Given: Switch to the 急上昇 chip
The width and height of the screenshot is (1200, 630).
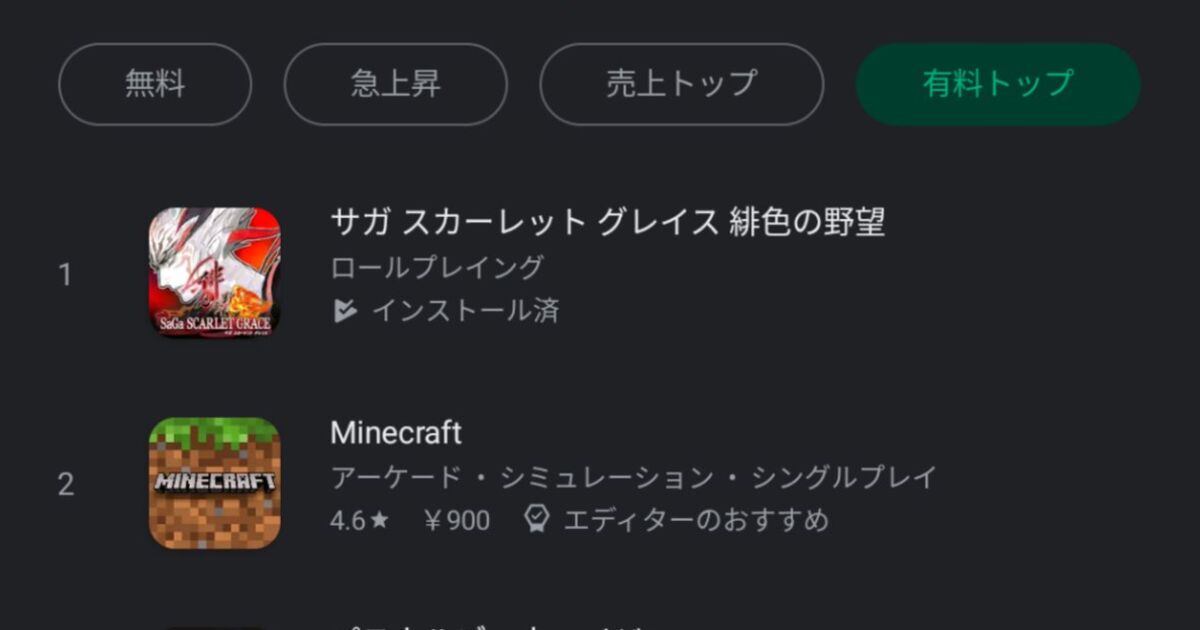Looking at the screenshot, I should [395, 84].
